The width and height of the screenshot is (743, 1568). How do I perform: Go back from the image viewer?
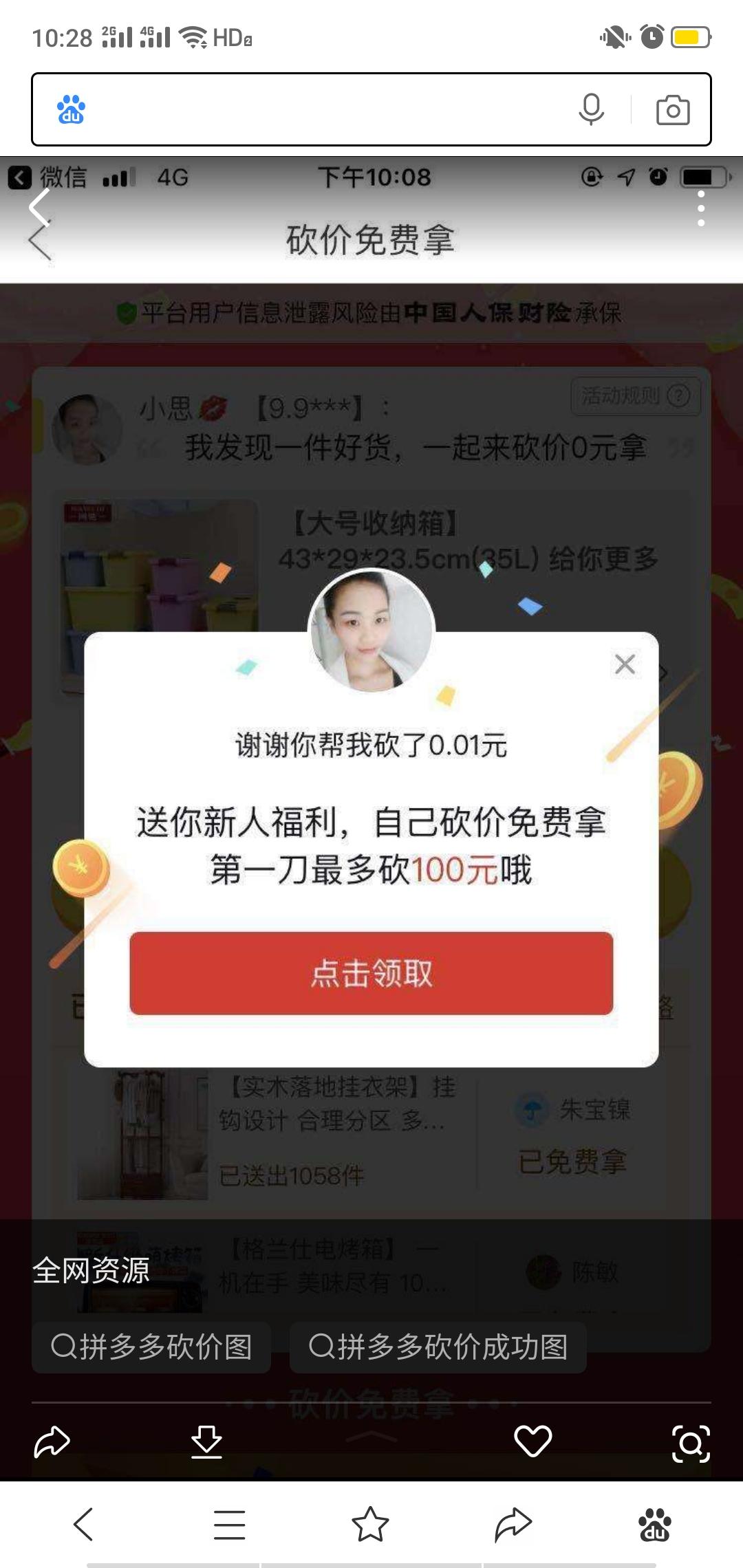[40, 207]
